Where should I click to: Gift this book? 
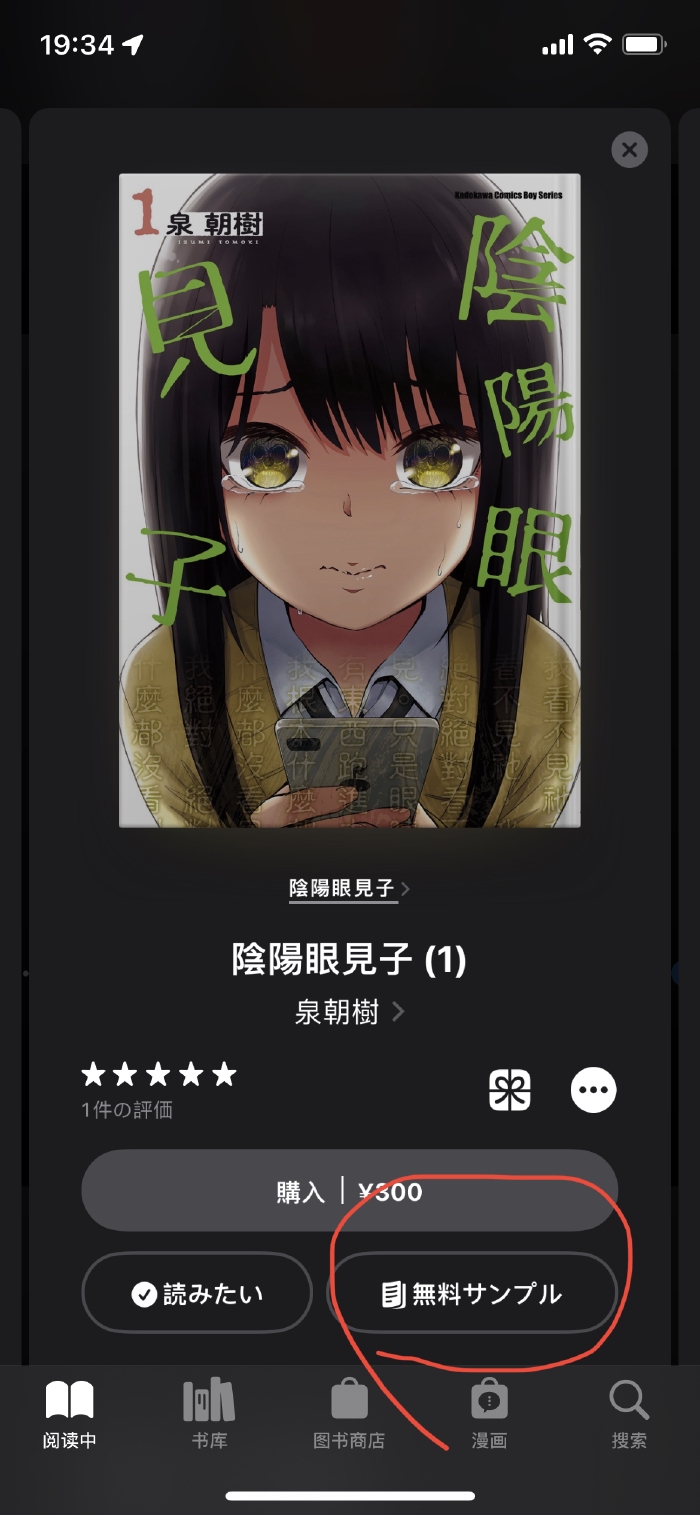pyautogui.click(x=509, y=1090)
